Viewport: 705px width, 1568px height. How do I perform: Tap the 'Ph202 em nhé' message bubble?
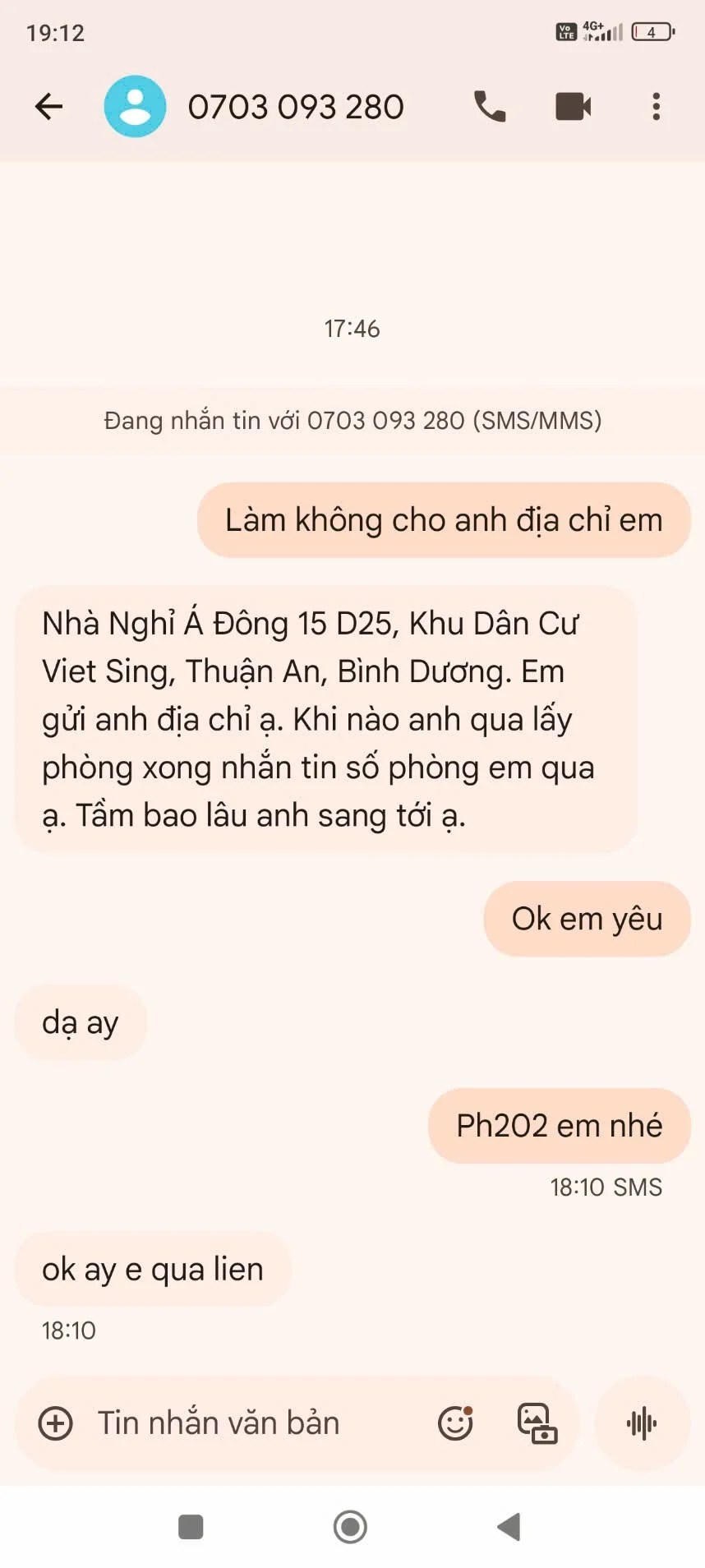tap(559, 1126)
